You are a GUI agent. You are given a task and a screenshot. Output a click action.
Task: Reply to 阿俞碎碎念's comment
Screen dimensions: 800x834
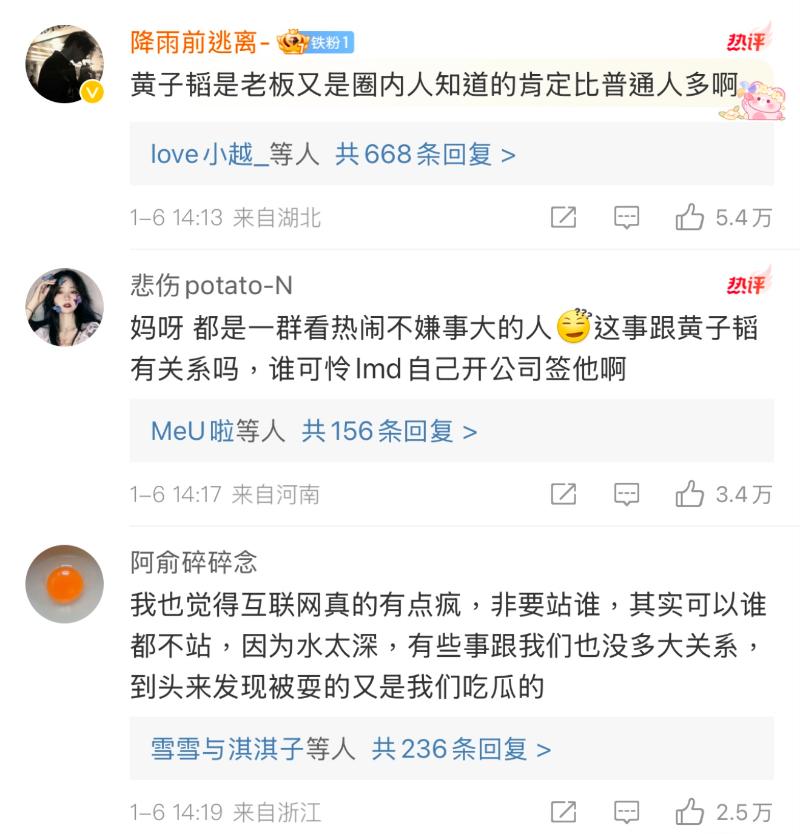626,811
